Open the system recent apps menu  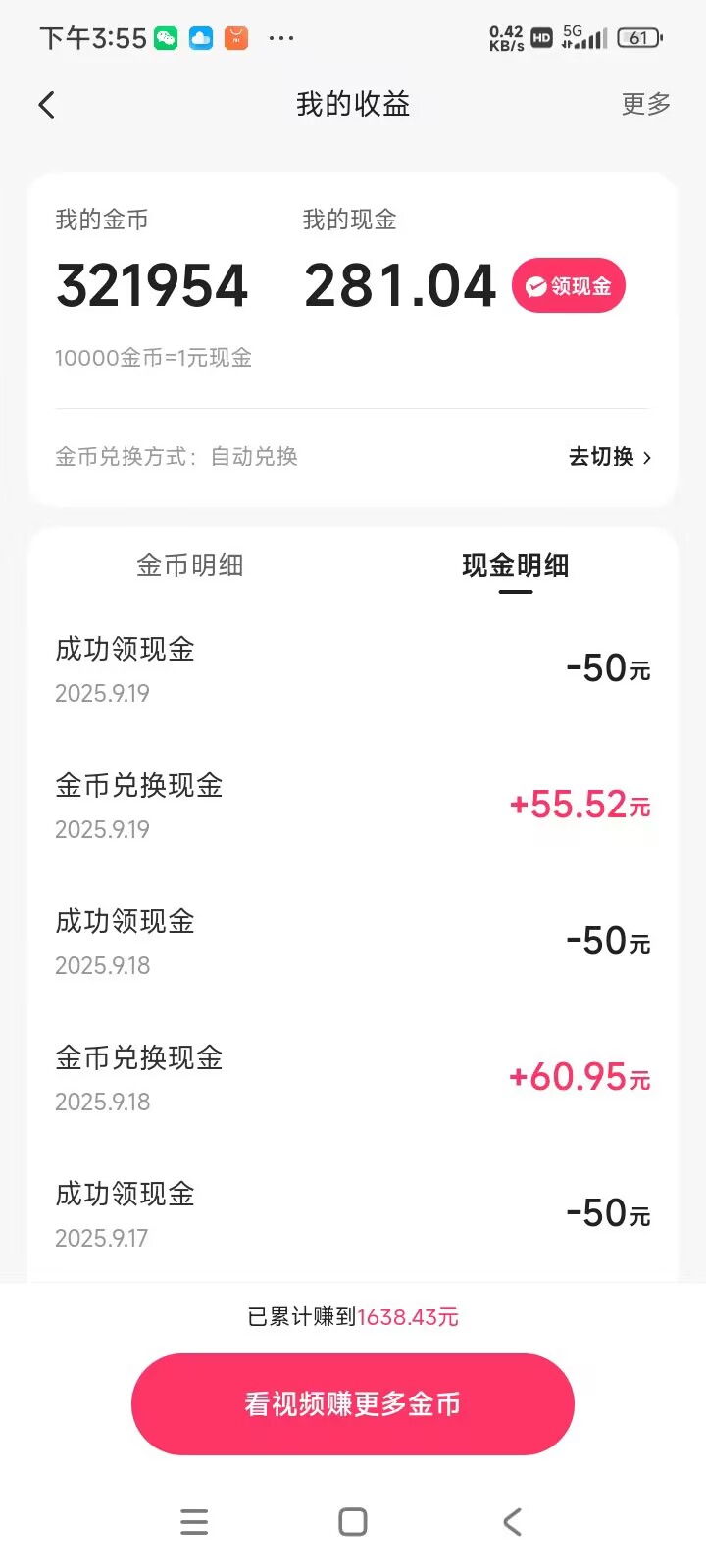[194, 1521]
